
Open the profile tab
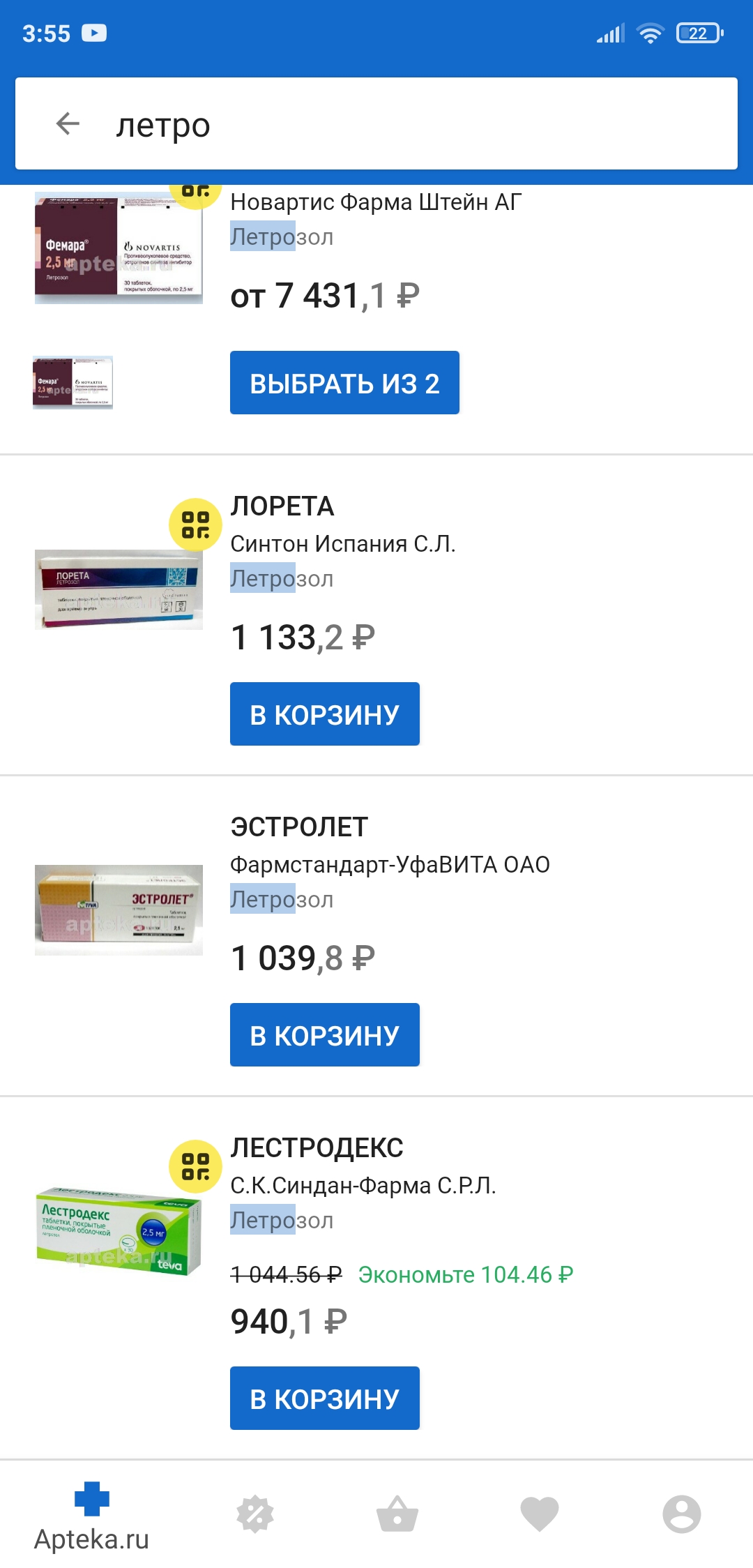click(681, 1514)
